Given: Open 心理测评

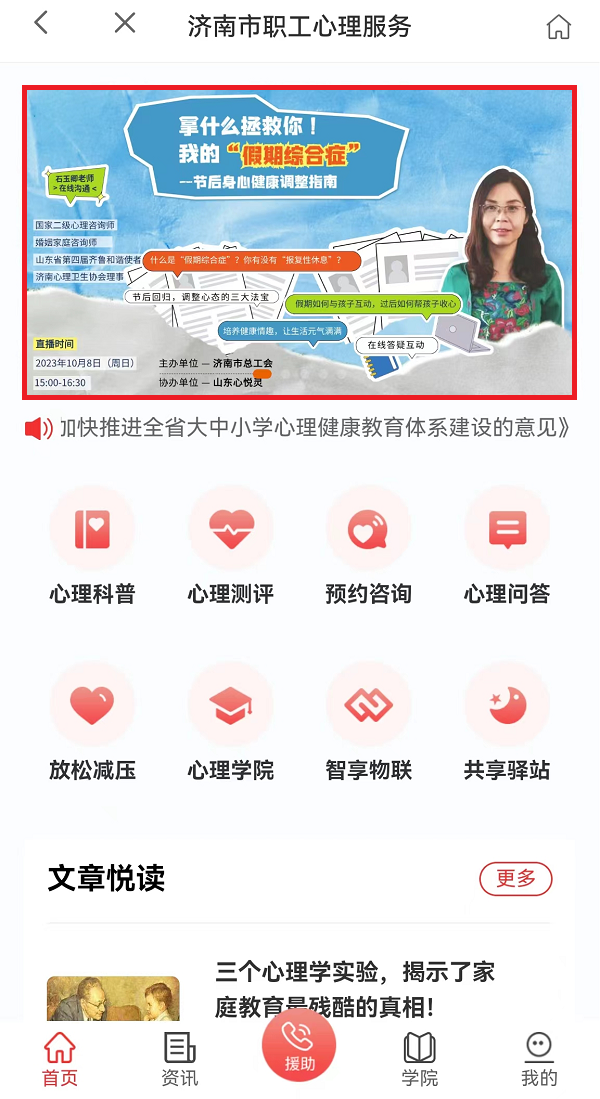Looking at the screenshot, I should 230,546.
